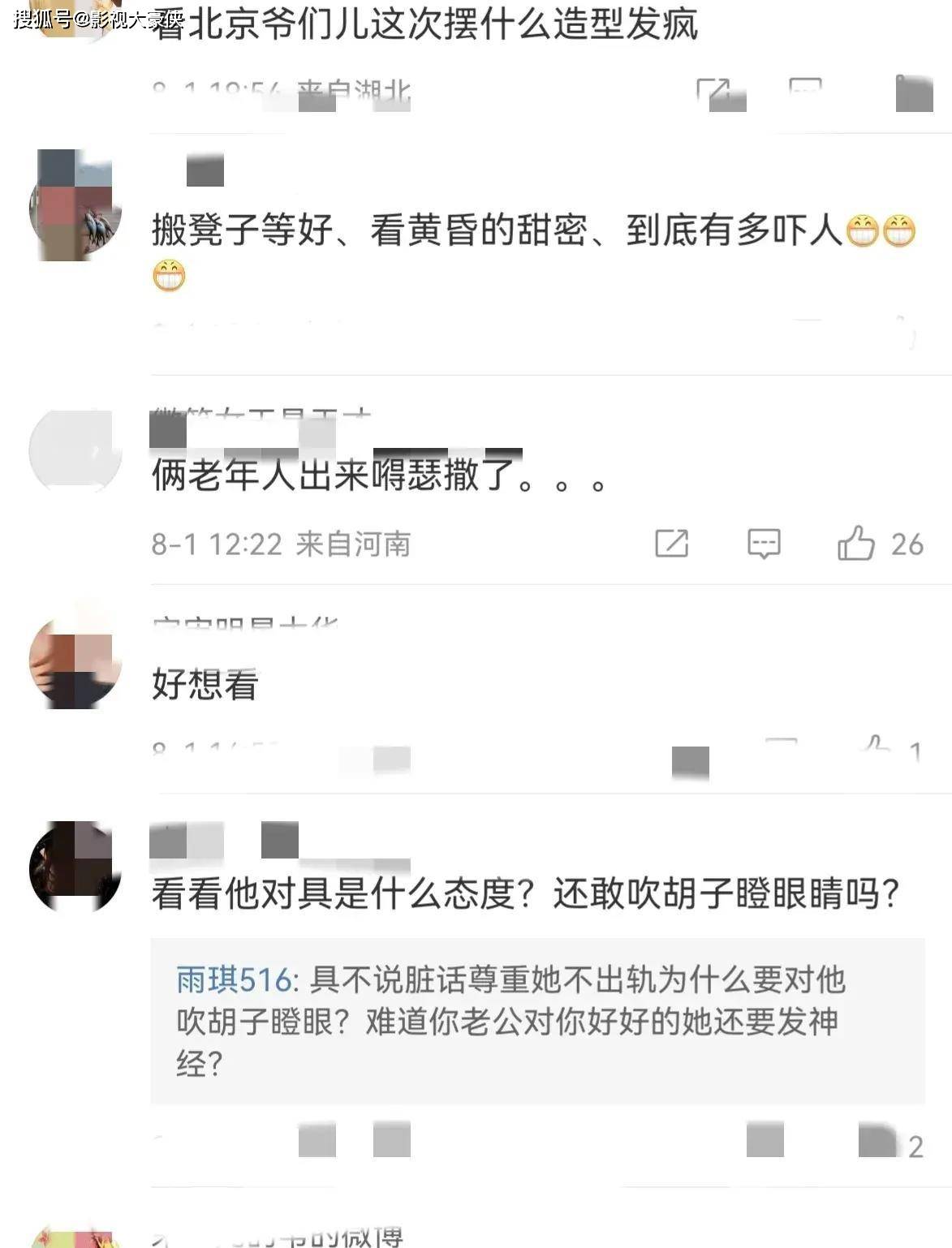Reply to the 俩老年人出来嘚瑟撒了 comment

763,543
